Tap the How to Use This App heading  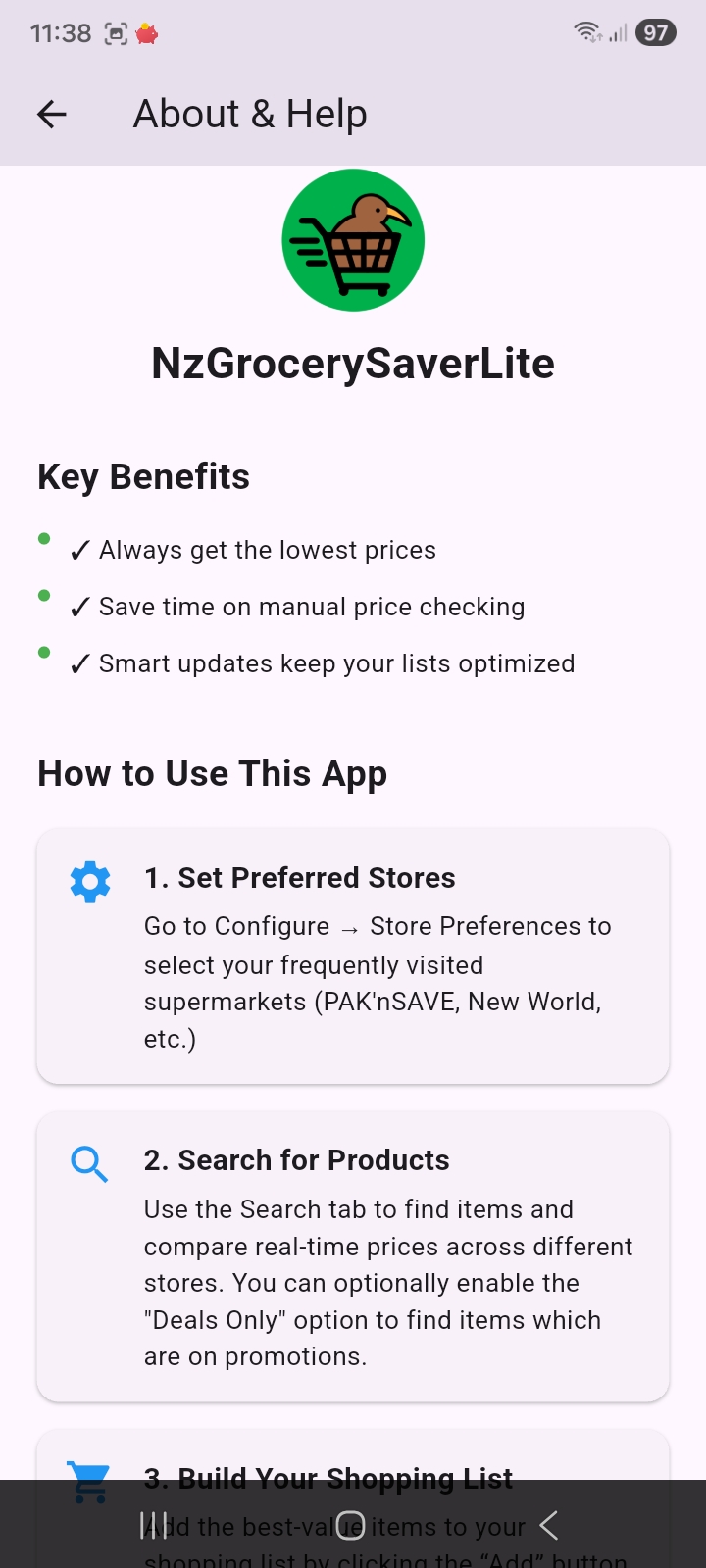(x=212, y=773)
